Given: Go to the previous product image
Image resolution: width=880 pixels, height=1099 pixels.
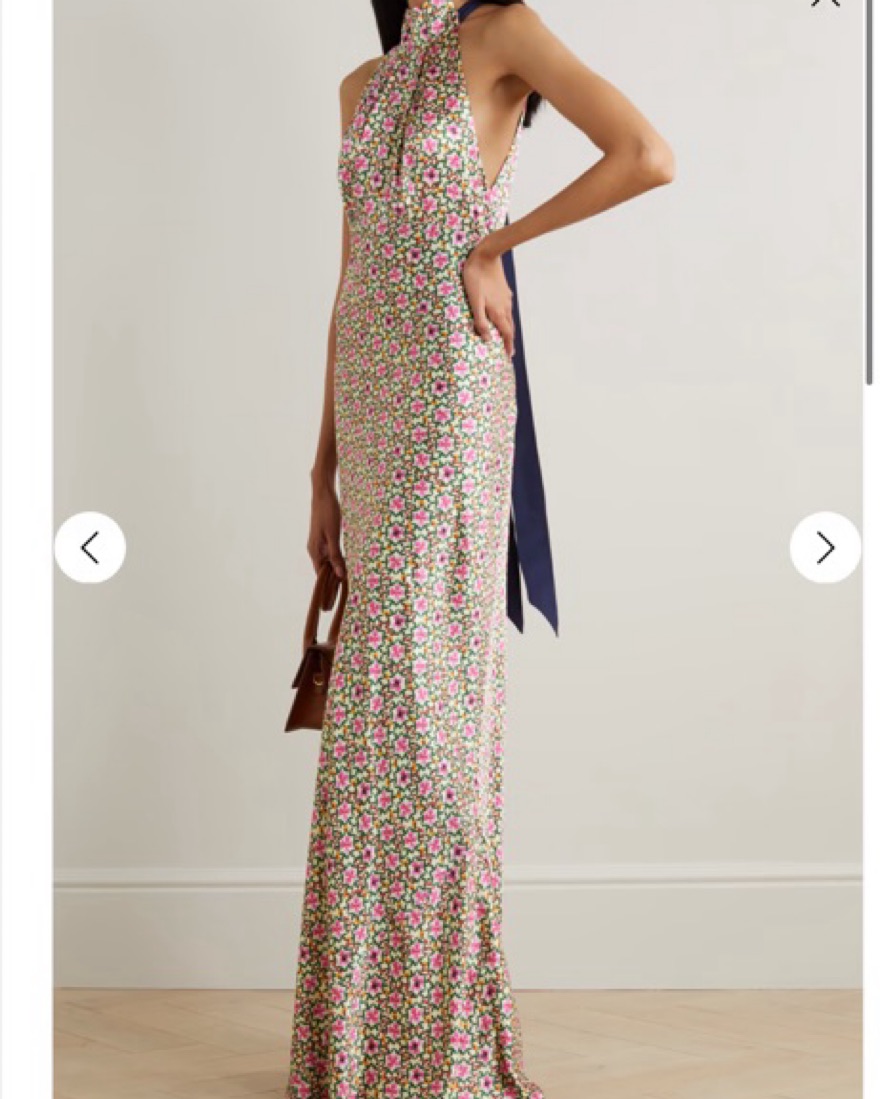Looking at the screenshot, I should tap(90, 547).
